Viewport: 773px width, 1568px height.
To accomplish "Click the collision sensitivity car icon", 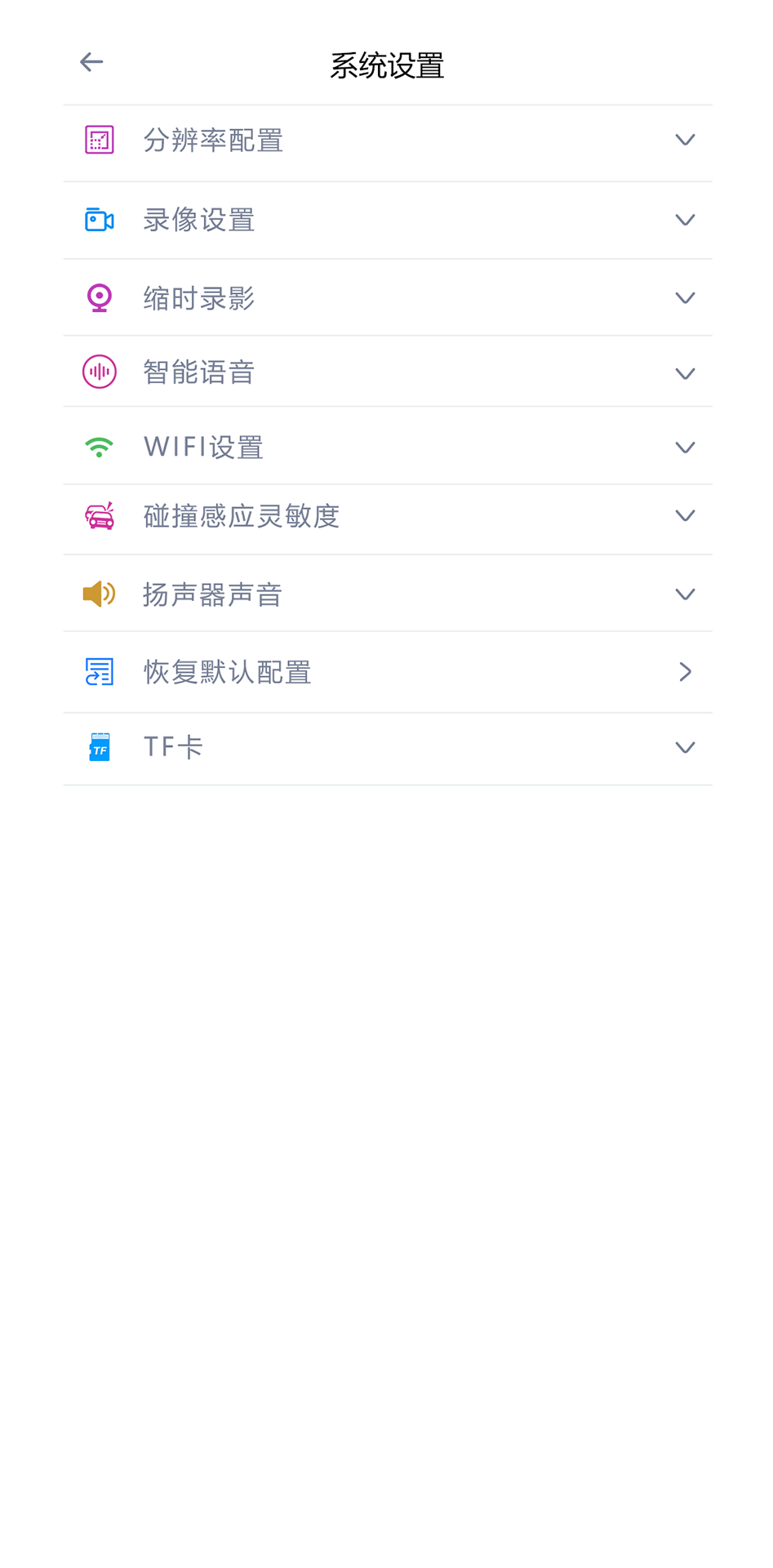I will [99, 516].
